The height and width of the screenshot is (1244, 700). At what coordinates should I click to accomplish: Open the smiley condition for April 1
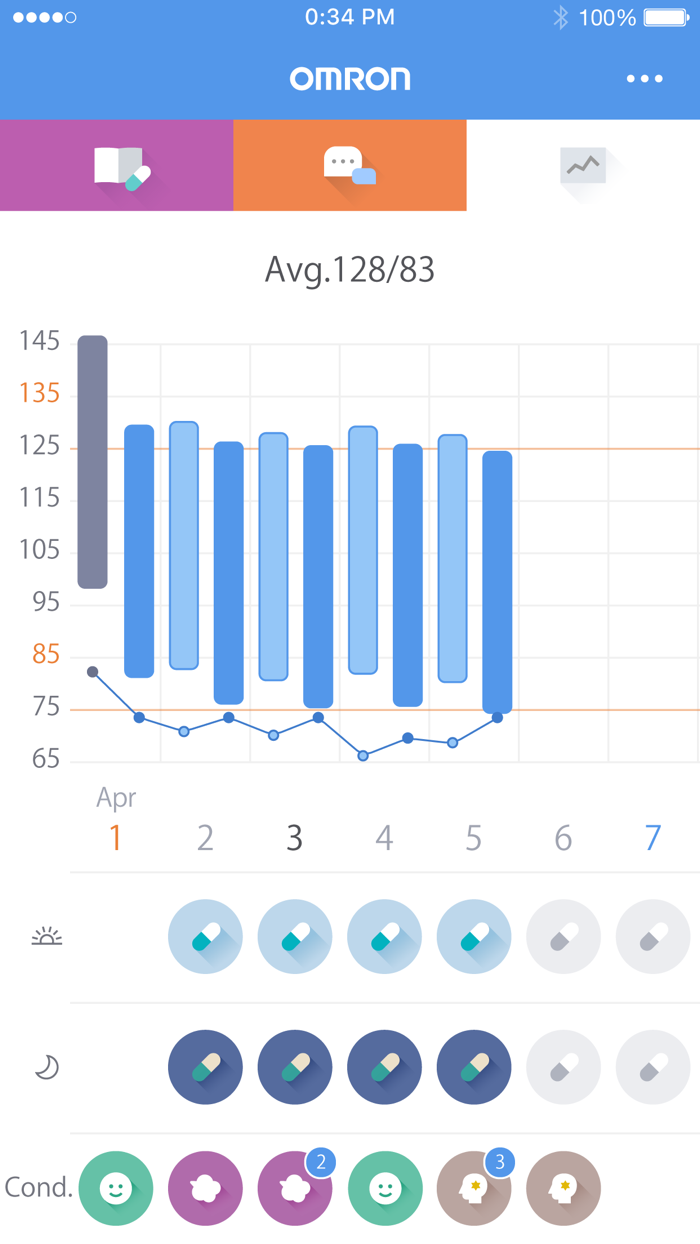click(x=116, y=1188)
